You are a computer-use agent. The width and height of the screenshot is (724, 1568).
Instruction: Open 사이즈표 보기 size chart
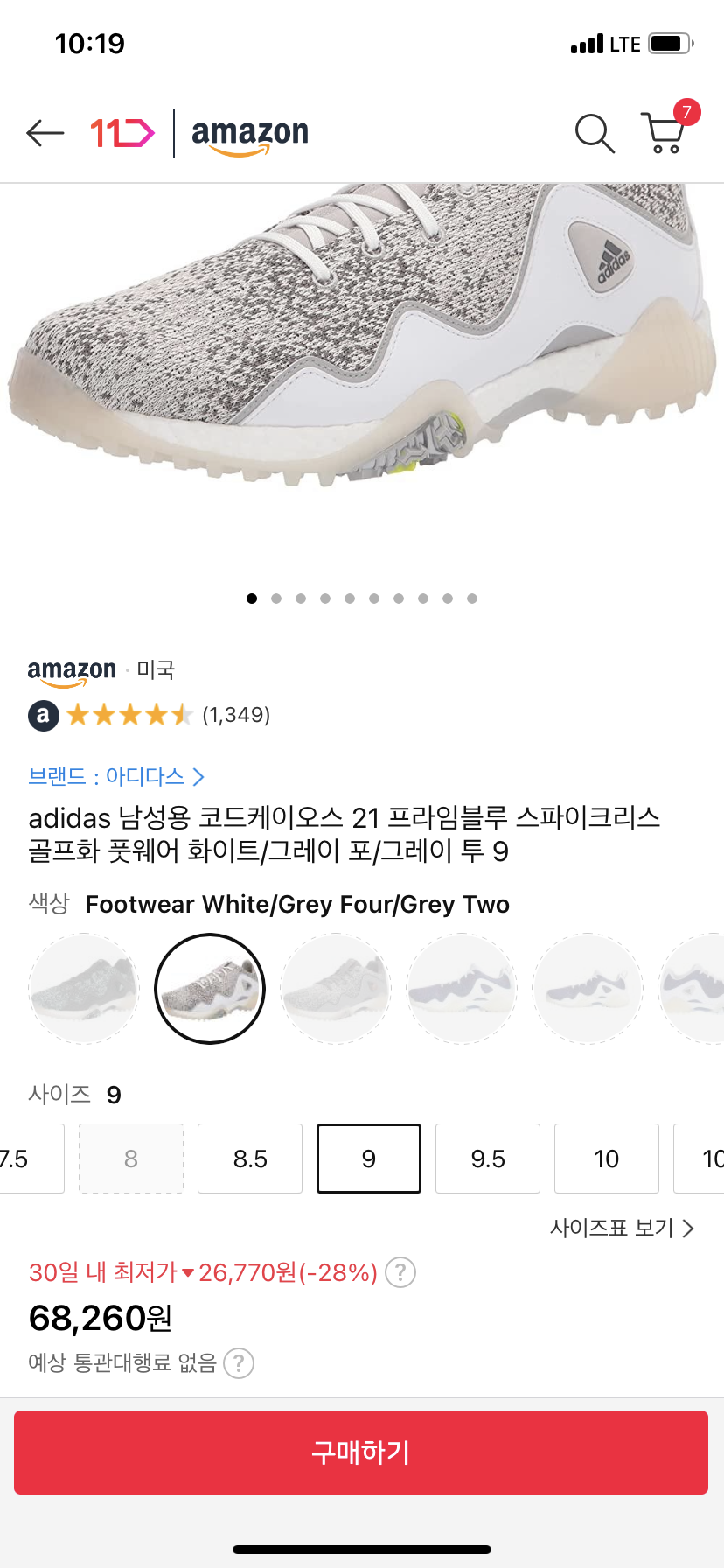click(622, 1228)
